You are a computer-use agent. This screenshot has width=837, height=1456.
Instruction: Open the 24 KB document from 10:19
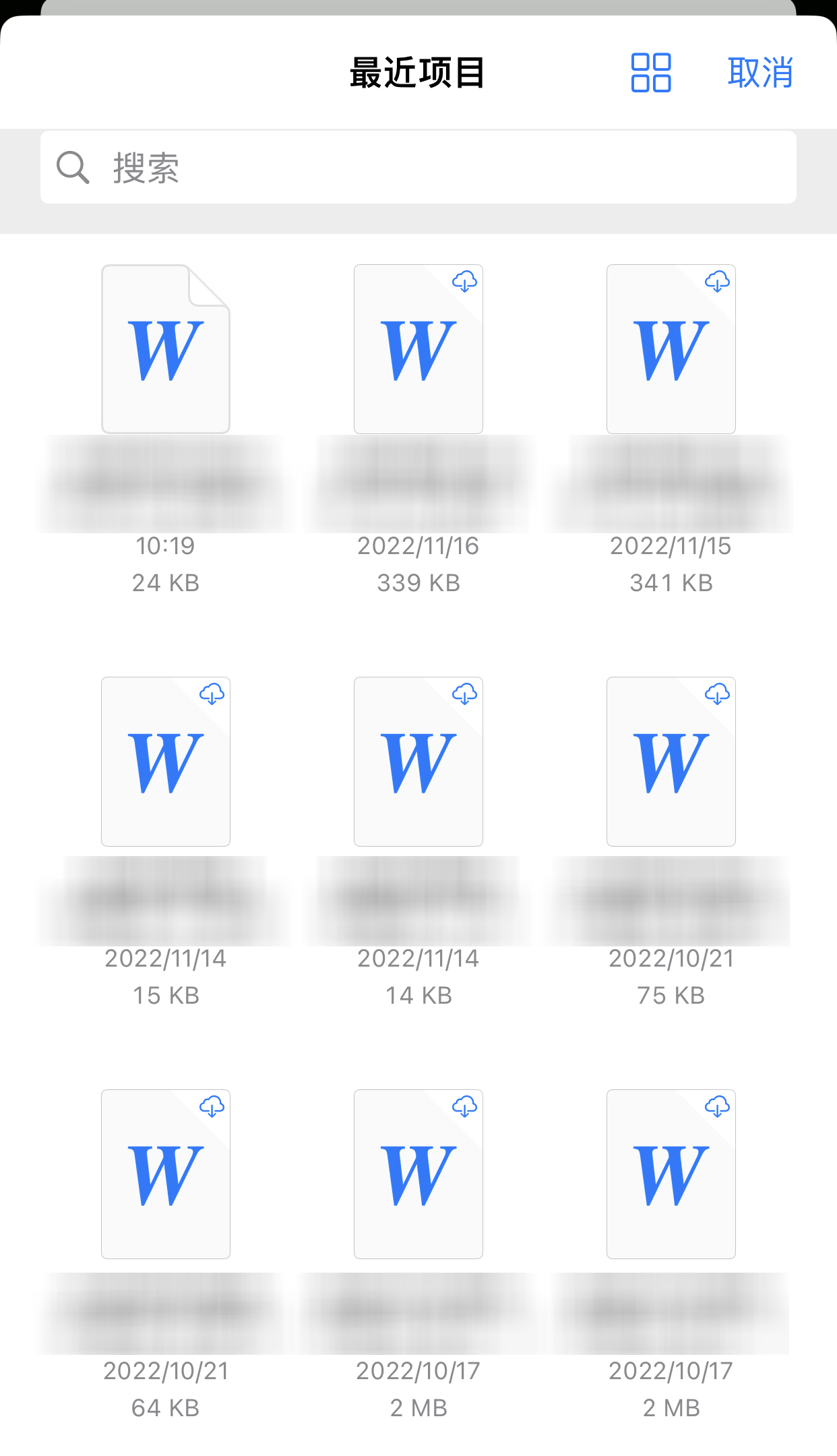[166, 349]
